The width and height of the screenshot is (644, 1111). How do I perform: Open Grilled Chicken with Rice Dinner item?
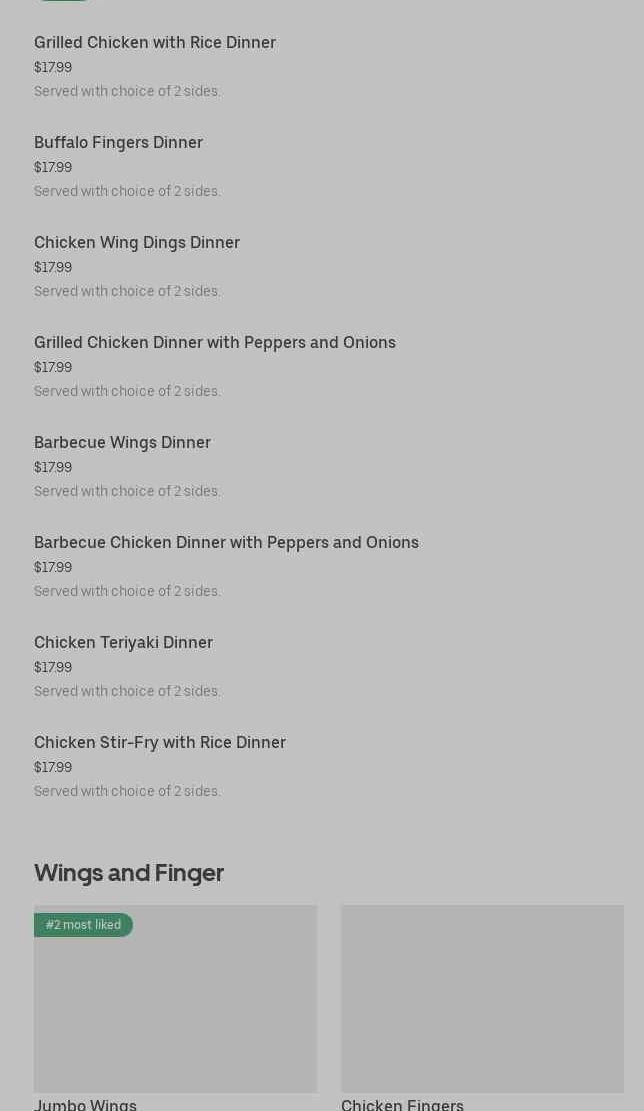[x=155, y=43]
